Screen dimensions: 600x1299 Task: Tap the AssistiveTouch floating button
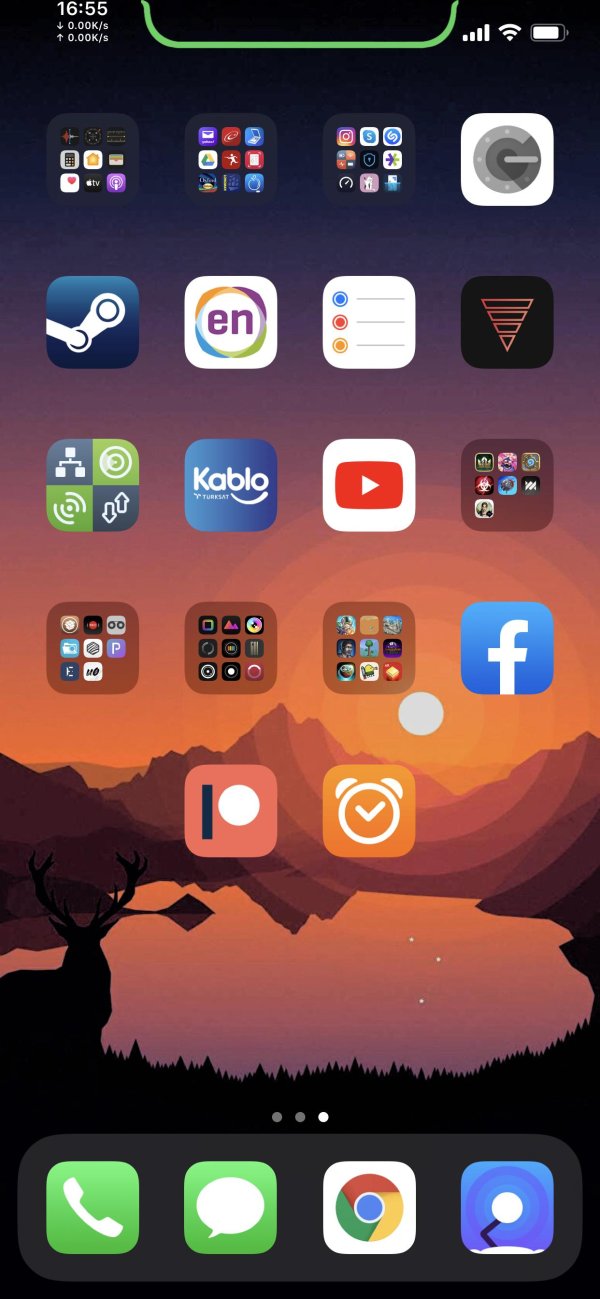pos(421,714)
